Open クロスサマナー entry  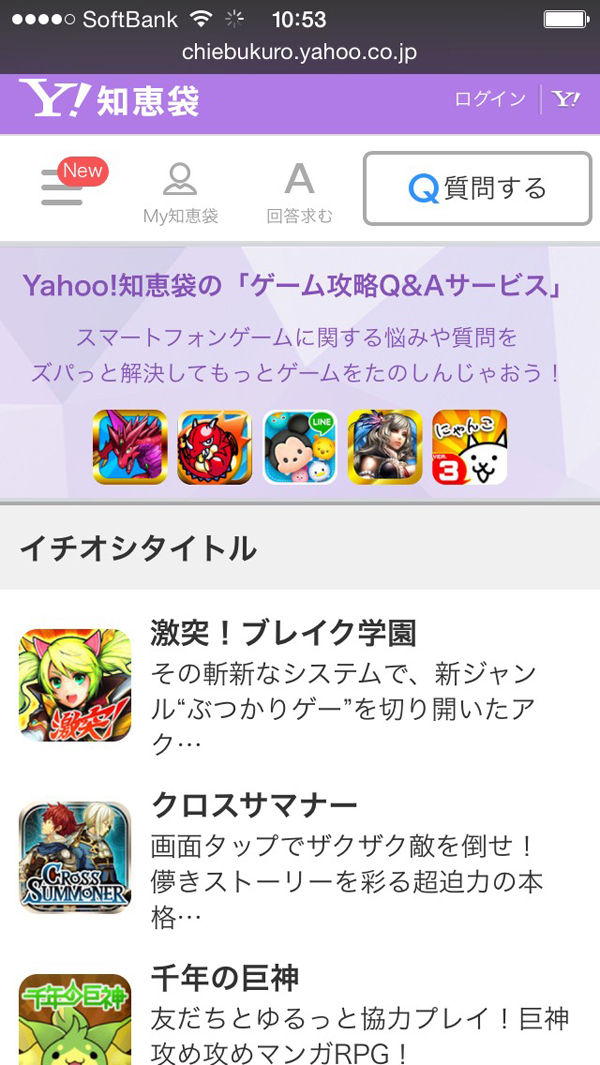pyautogui.click(x=300, y=857)
